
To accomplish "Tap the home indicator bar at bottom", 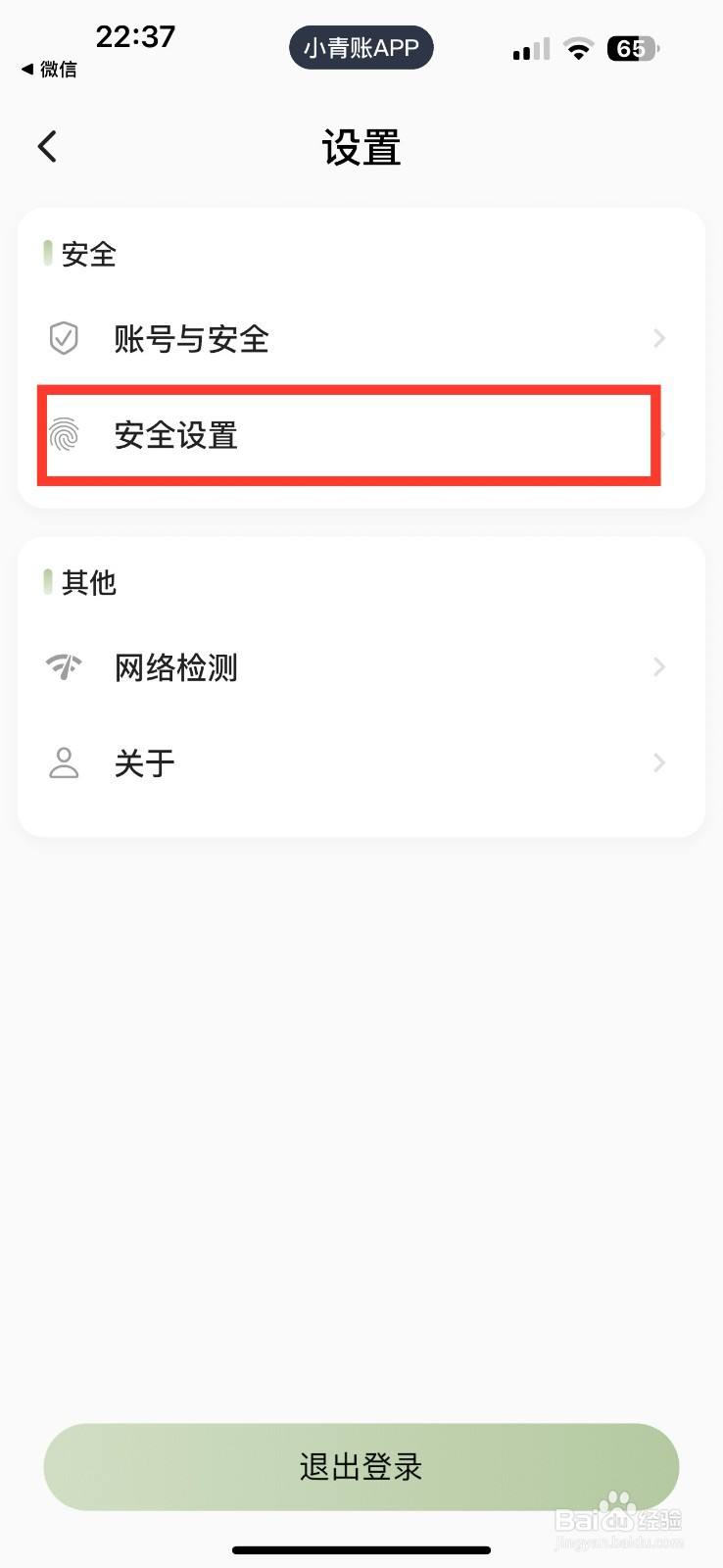I will (x=361, y=1551).
